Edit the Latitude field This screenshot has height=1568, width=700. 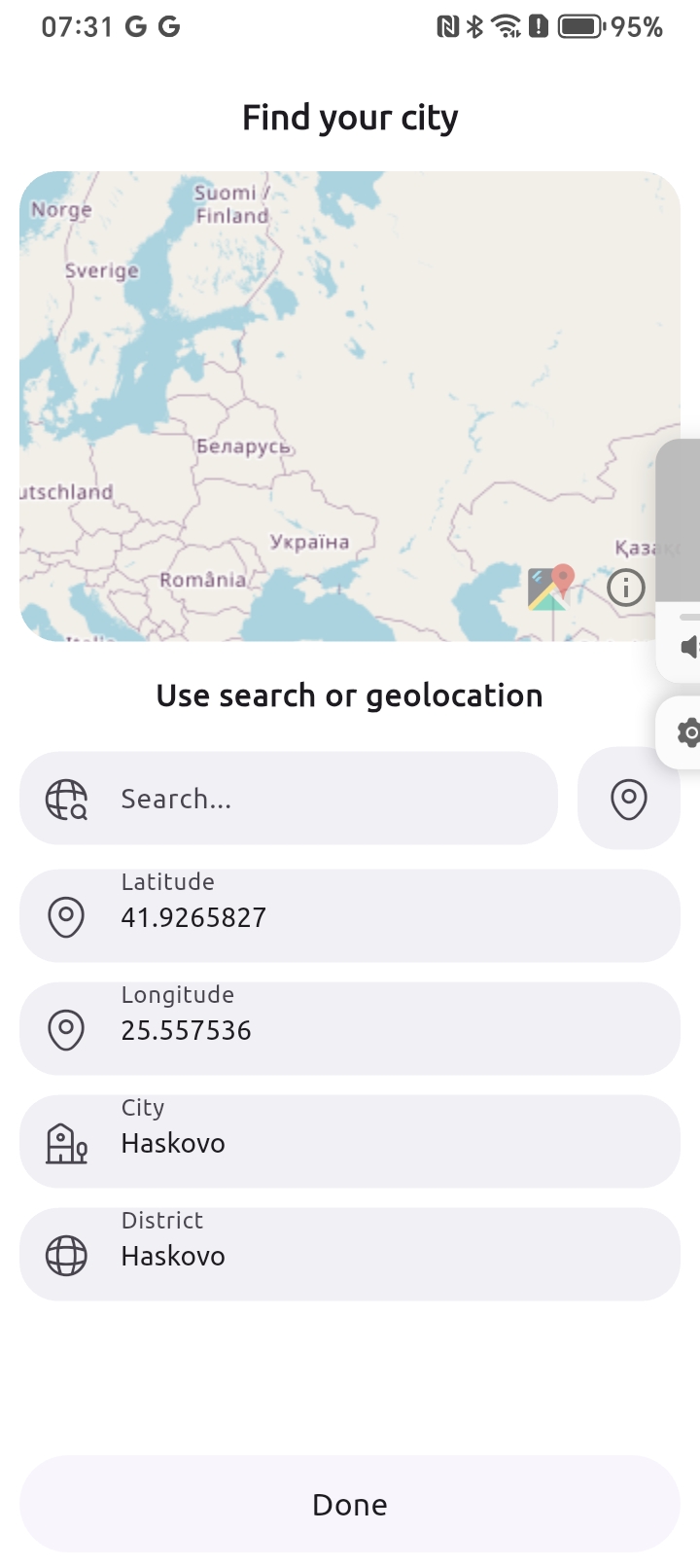coord(350,916)
